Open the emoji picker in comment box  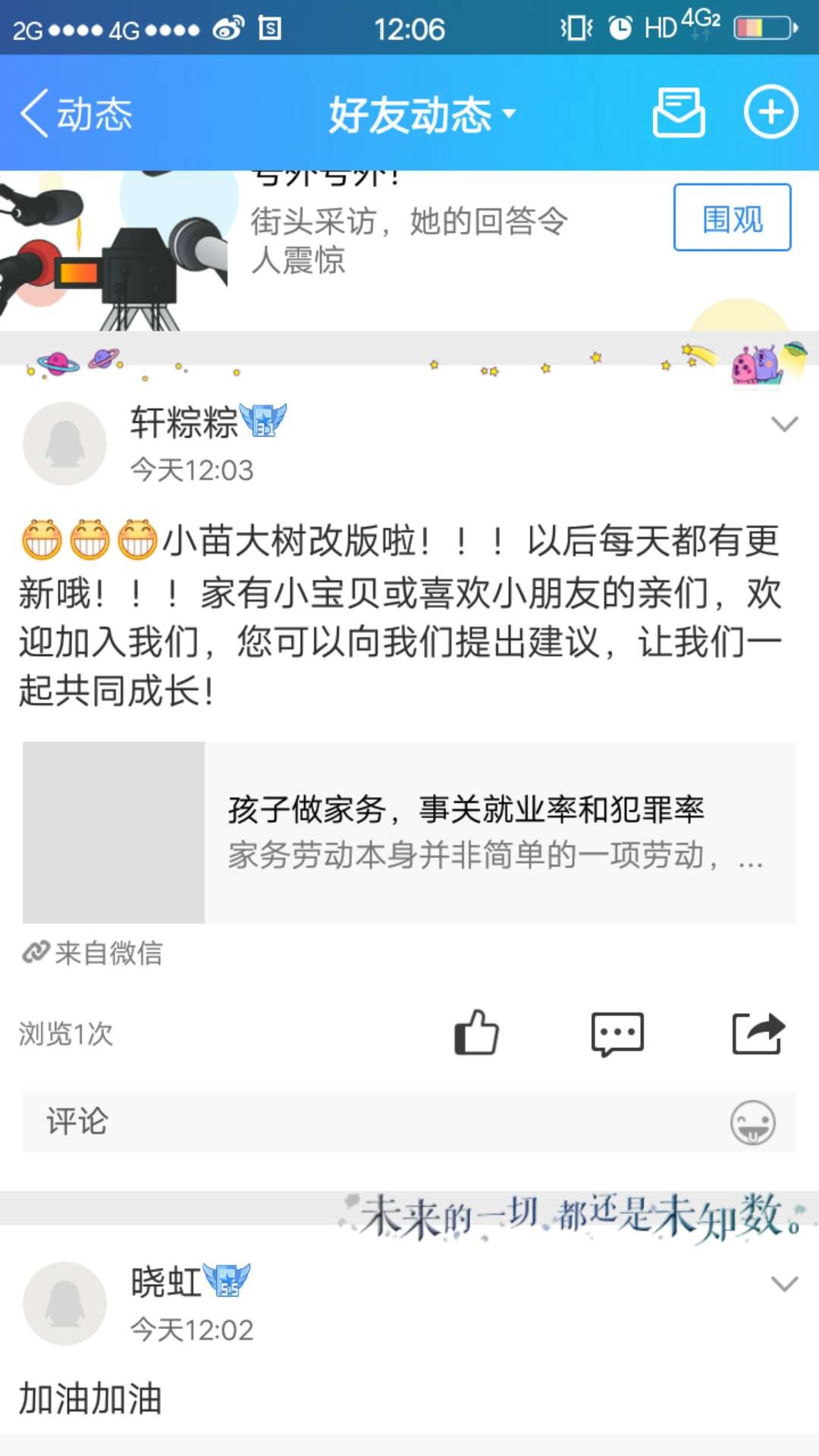(752, 1122)
